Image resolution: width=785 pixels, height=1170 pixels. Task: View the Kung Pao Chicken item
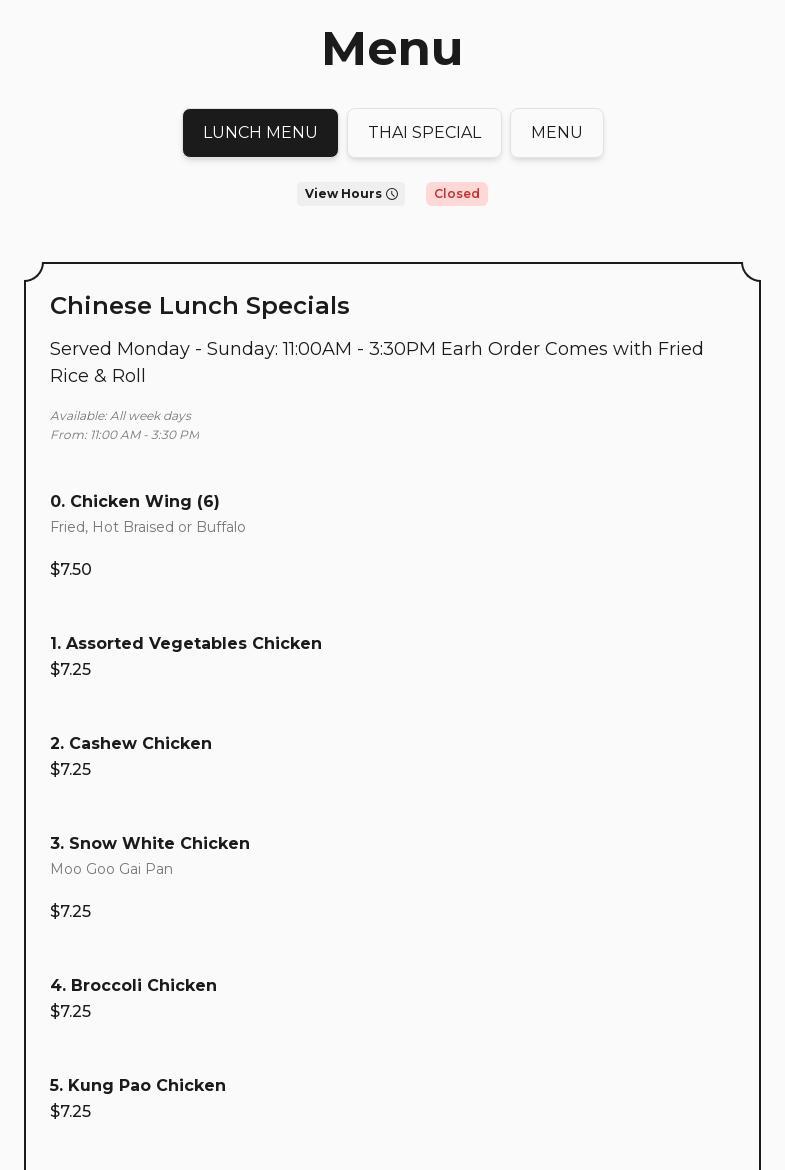[x=138, y=1086]
